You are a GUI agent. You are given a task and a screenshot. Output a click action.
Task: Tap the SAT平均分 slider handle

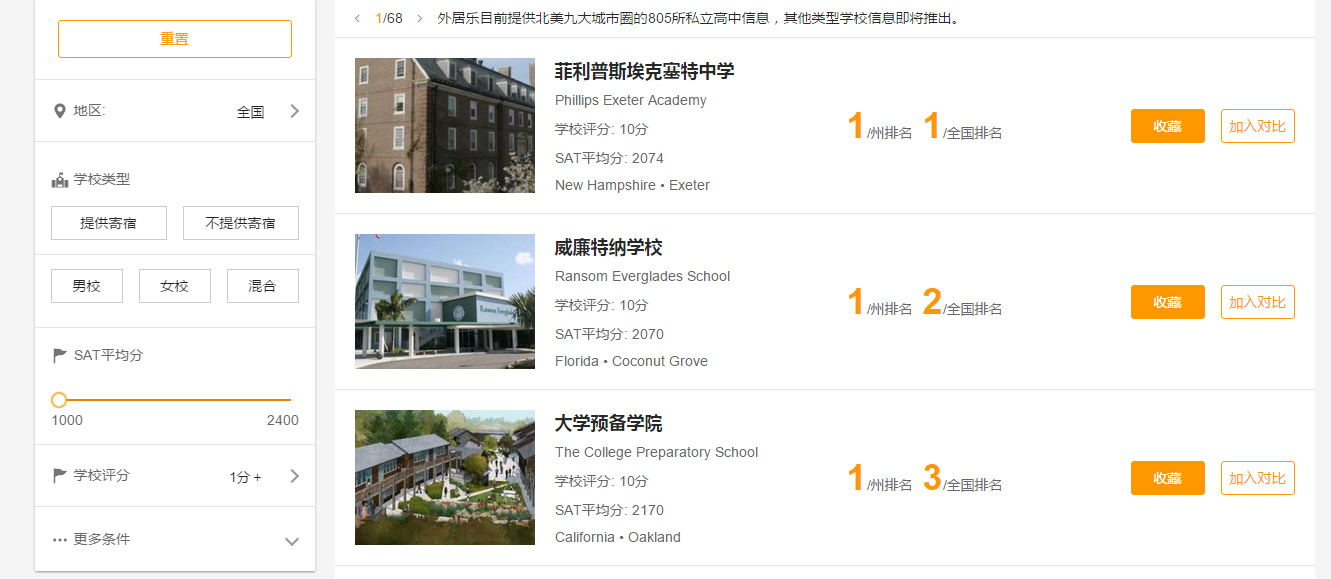click(59, 400)
